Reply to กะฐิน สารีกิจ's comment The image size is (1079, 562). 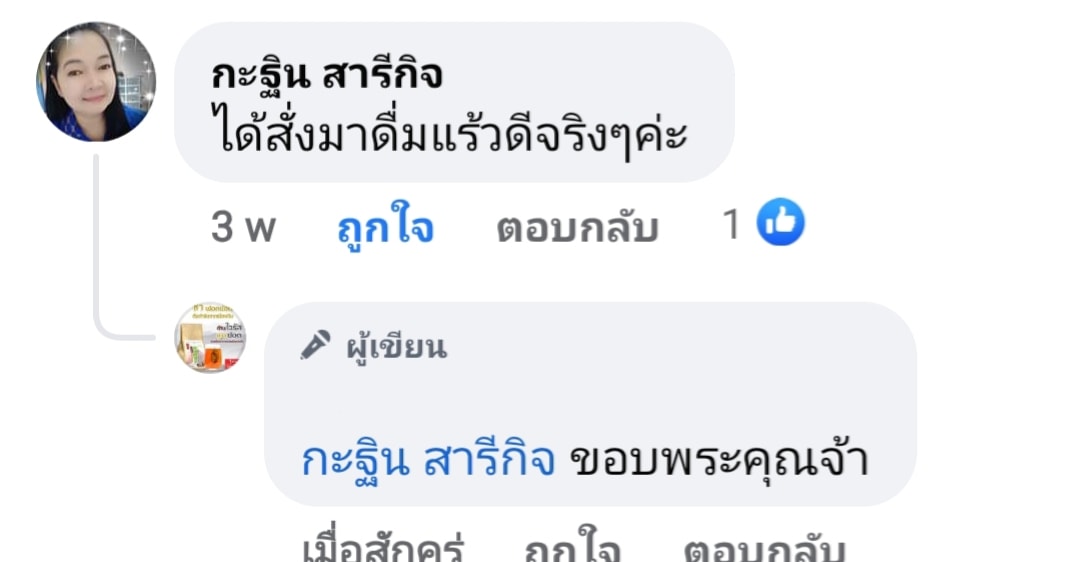pyautogui.click(x=577, y=228)
